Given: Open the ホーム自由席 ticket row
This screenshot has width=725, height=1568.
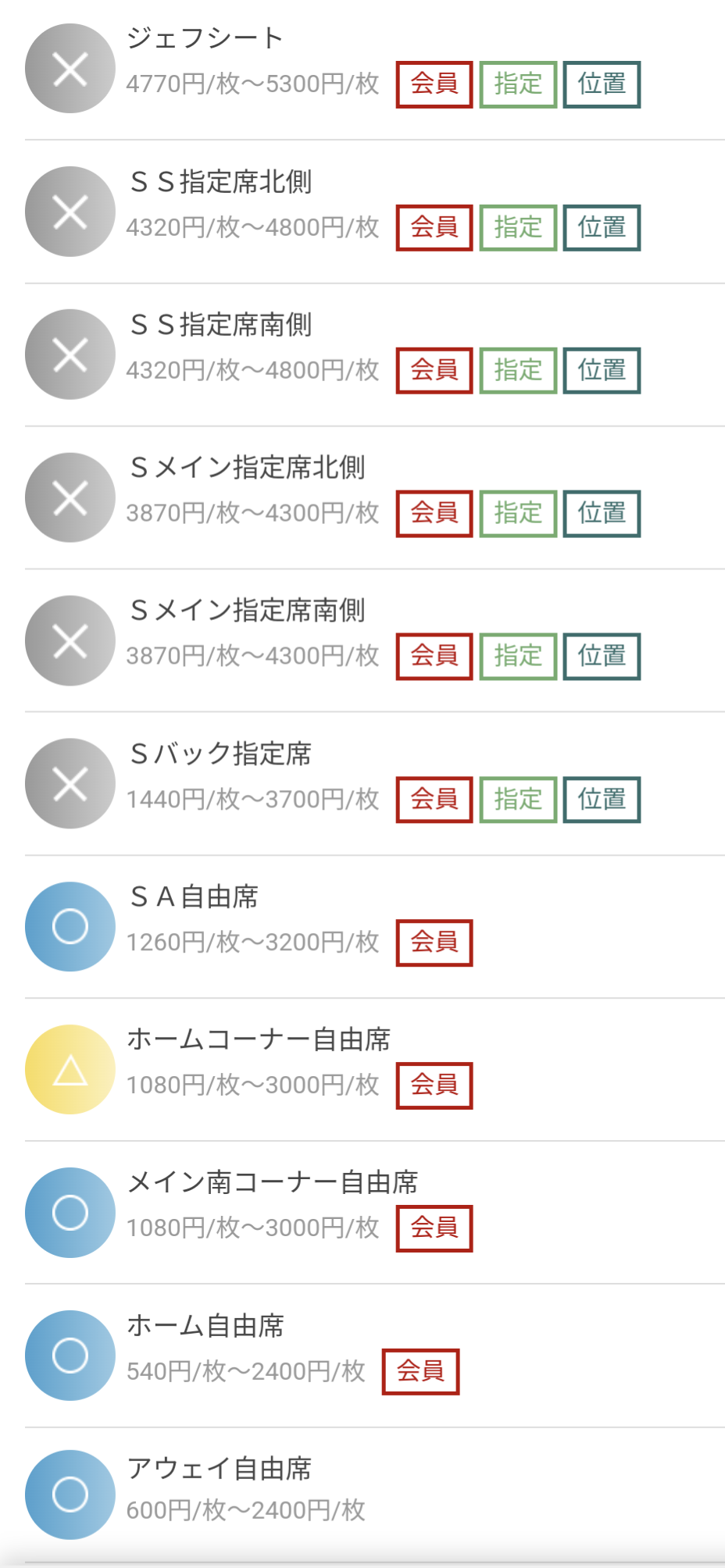Looking at the screenshot, I should [375, 1355].
